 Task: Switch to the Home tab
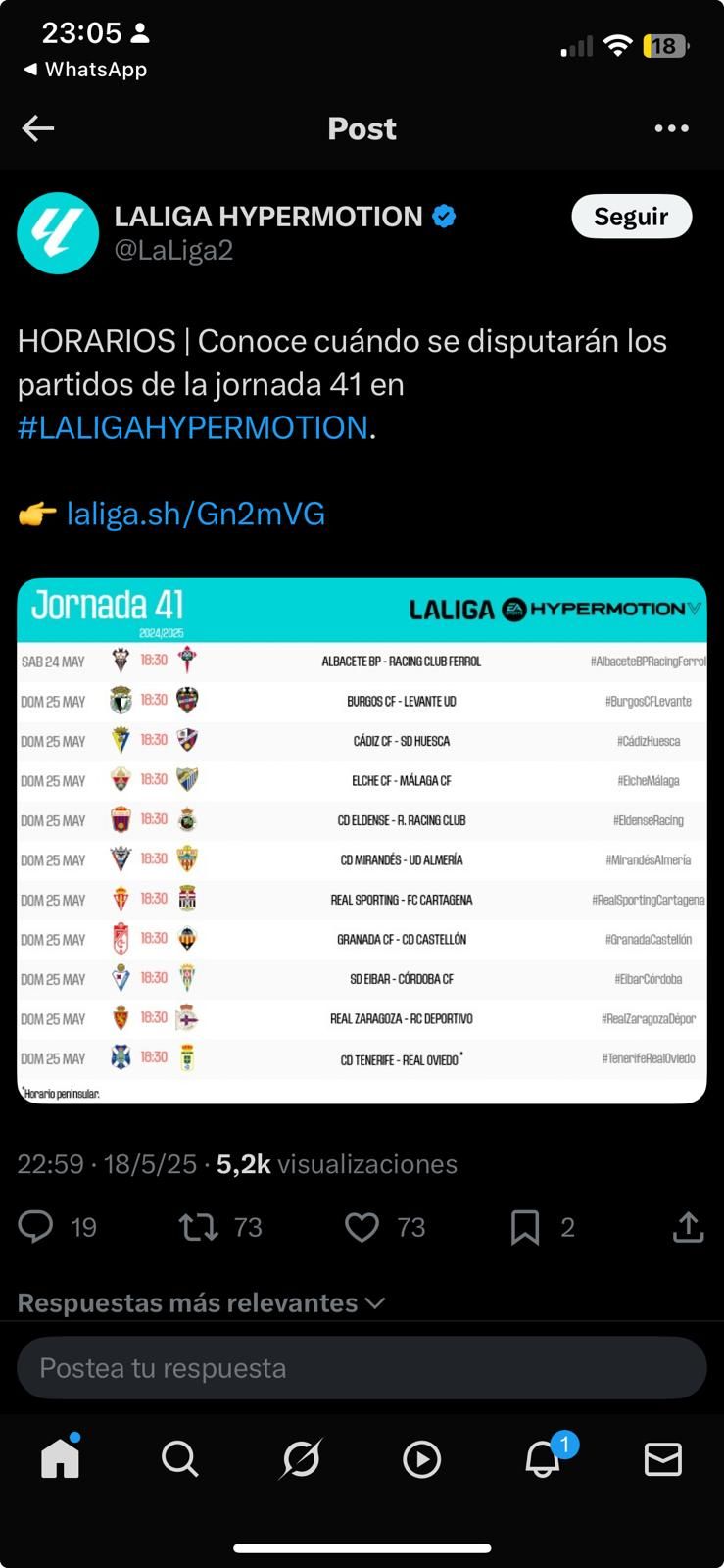click(x=60, y=1459)
